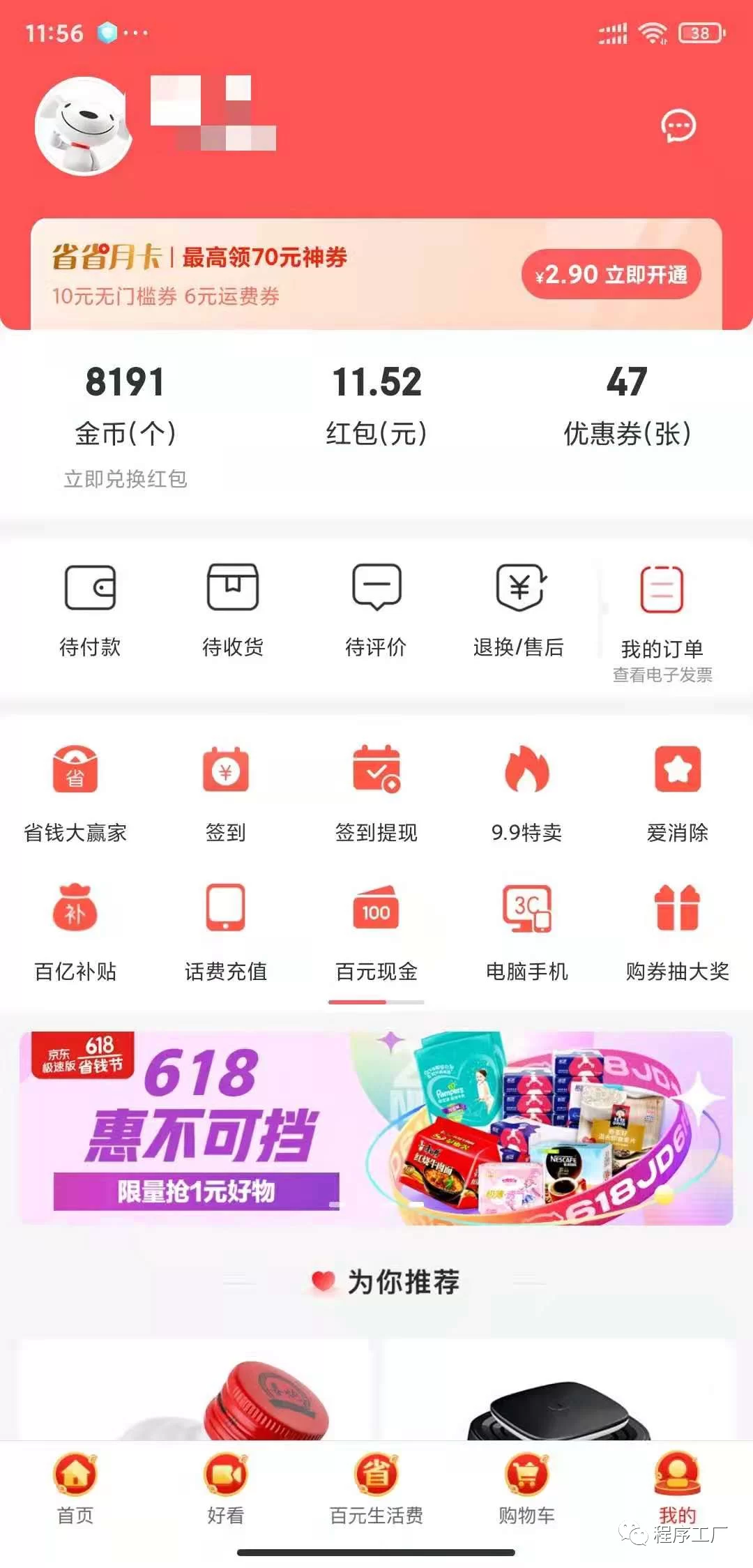The height and width of the screenshot is (1568, 753).
Task: Tap the ¥2.90 立即开通 button
Action: coord(611,274)
